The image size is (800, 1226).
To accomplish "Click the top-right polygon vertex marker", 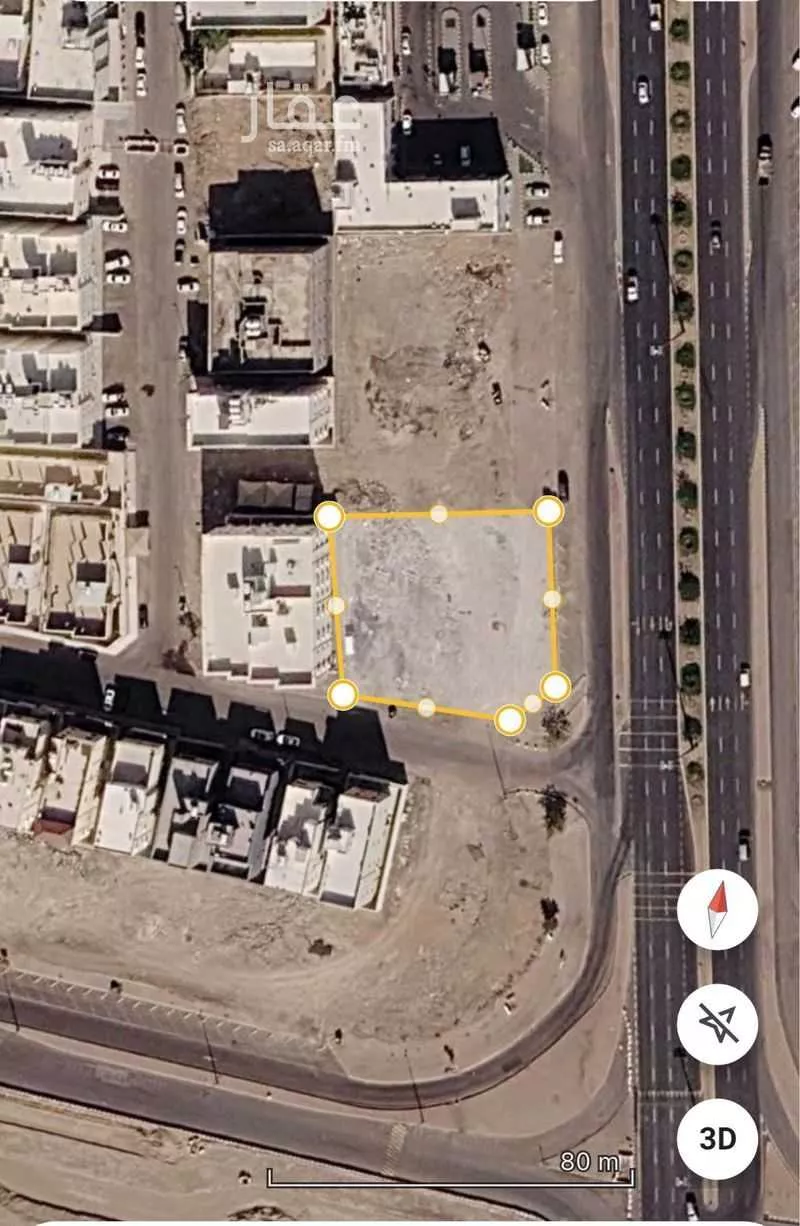I will [x=548, y=512].
